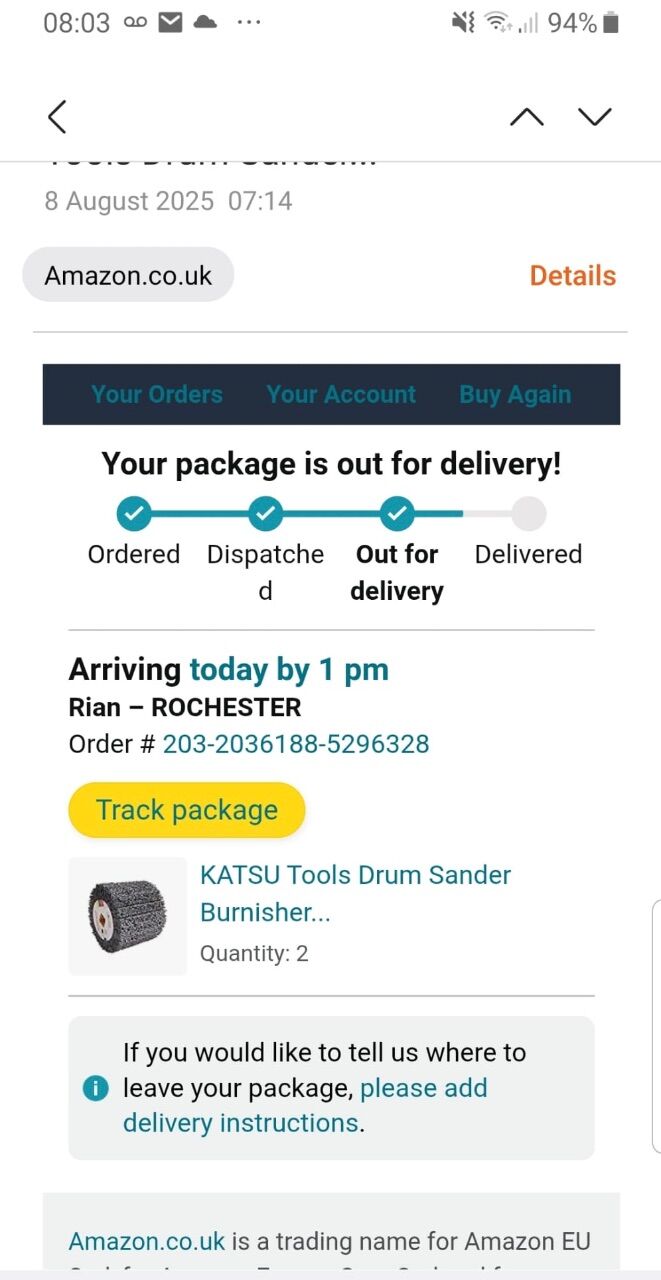This screenshot has width=661, height=1280.
Task: Jump to the previous email with up arrow
Action: point(527,117)
